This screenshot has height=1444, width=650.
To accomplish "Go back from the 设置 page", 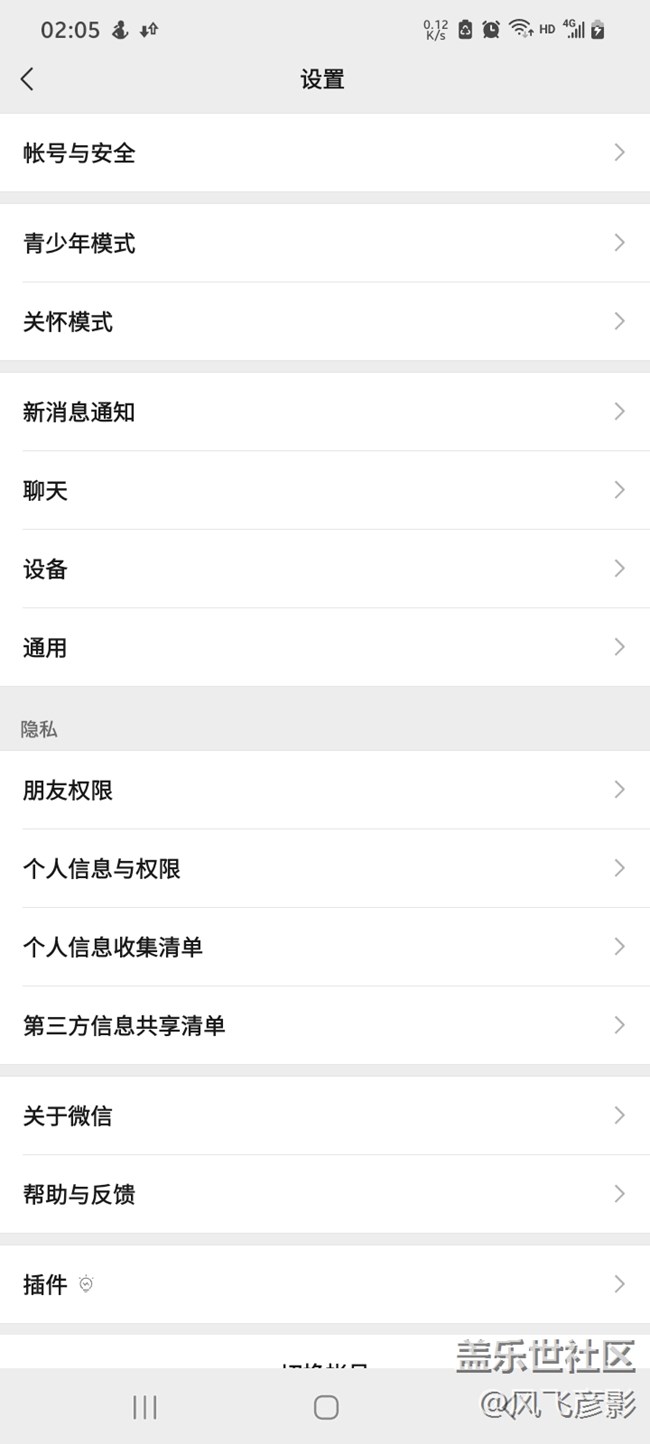I will pyautogui.click(x=27, y=79).
